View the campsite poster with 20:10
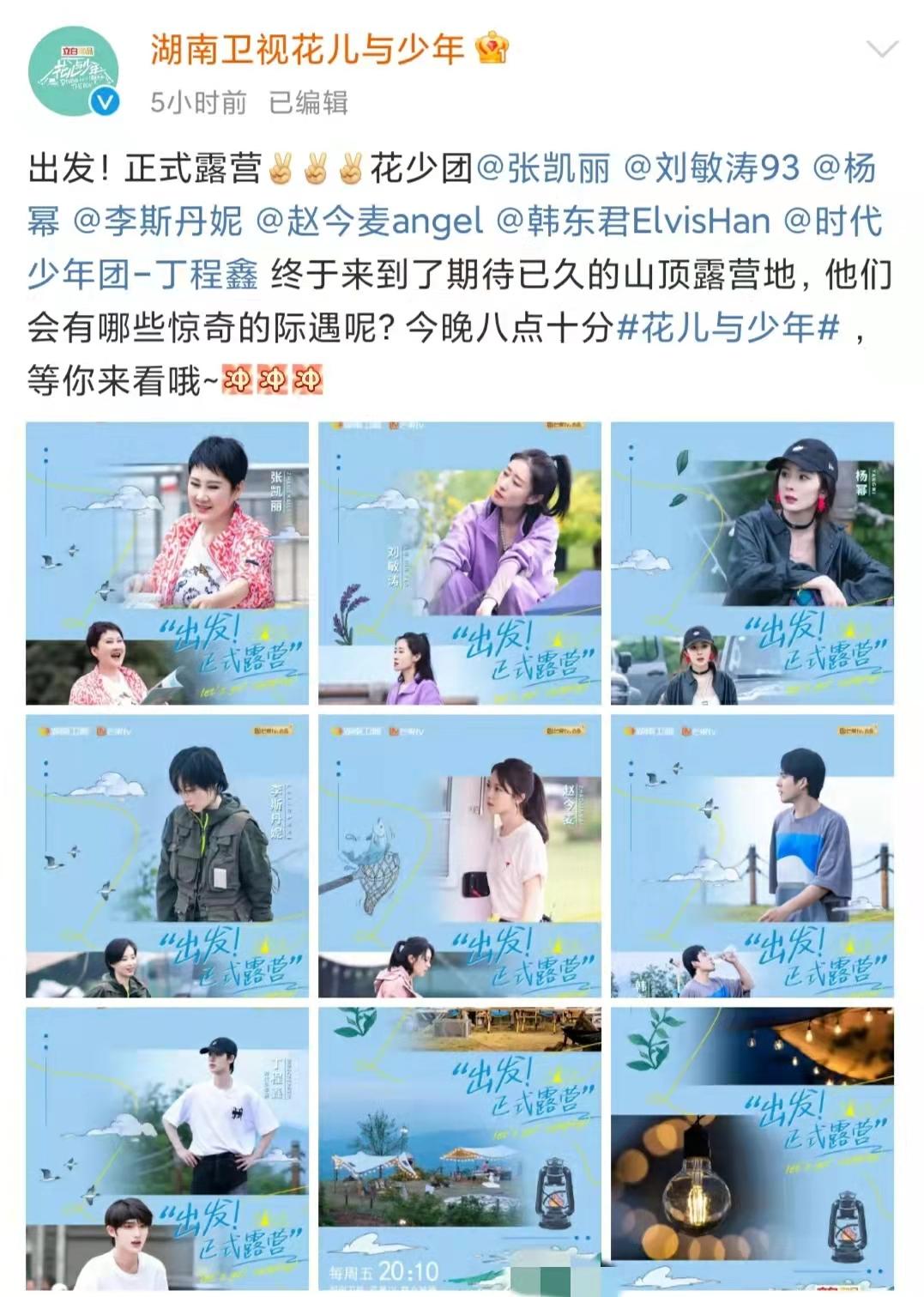 [460, 1149]
